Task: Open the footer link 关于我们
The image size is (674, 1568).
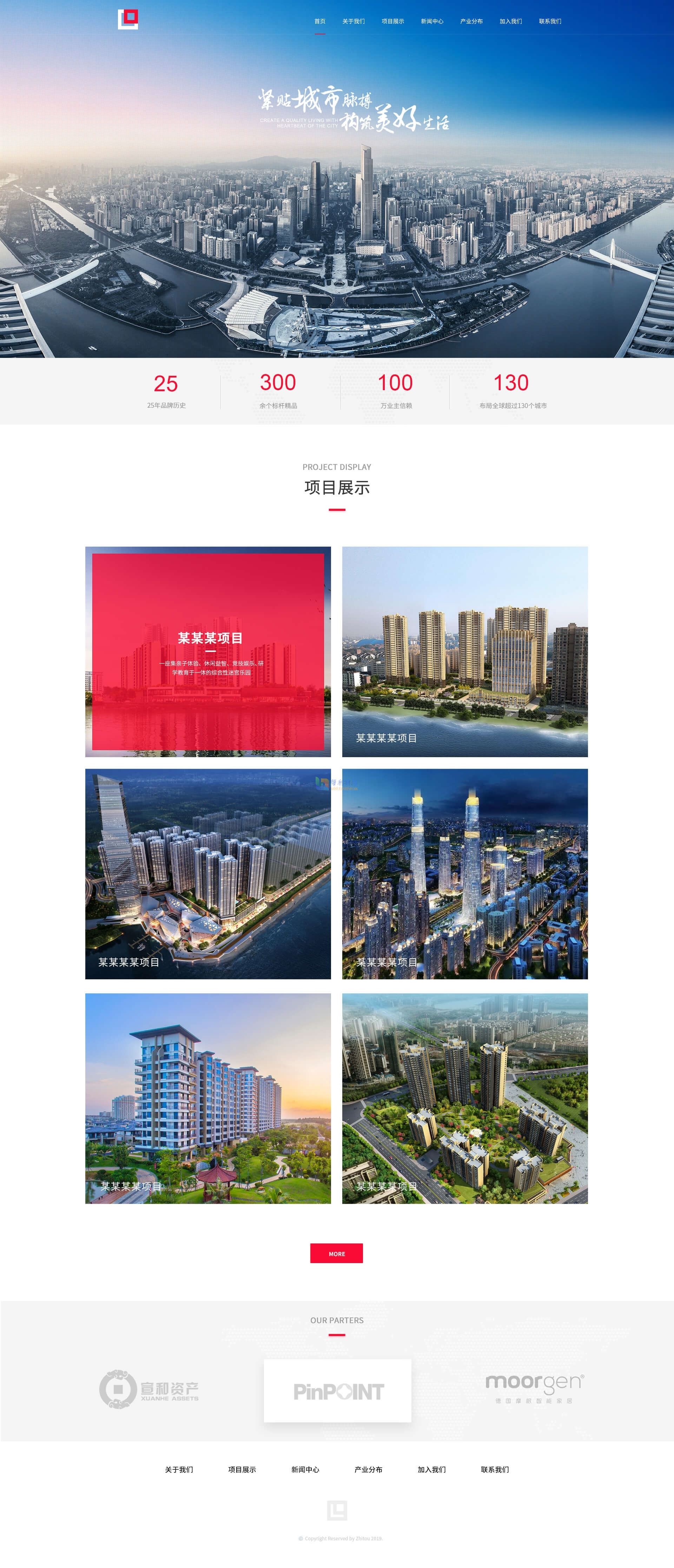Action: click(178, 1469)
